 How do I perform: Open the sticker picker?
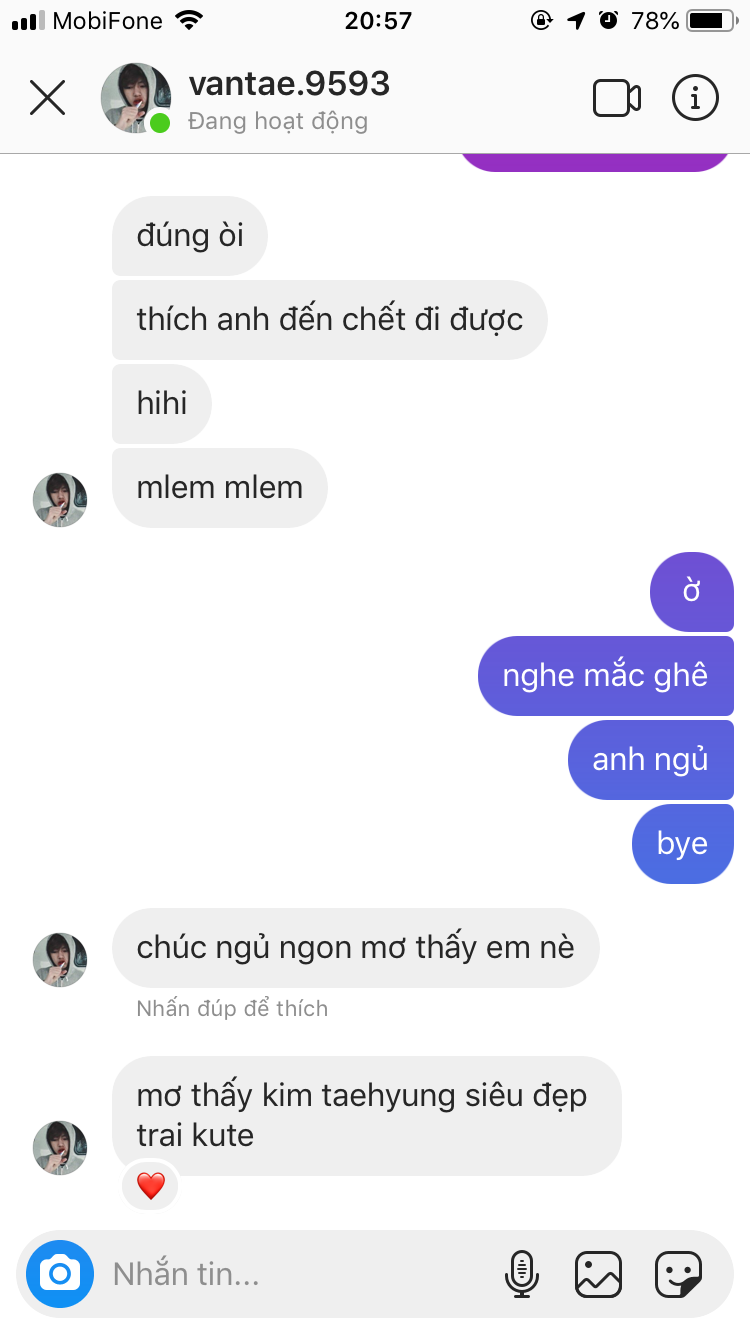[x=678, y=1274]
